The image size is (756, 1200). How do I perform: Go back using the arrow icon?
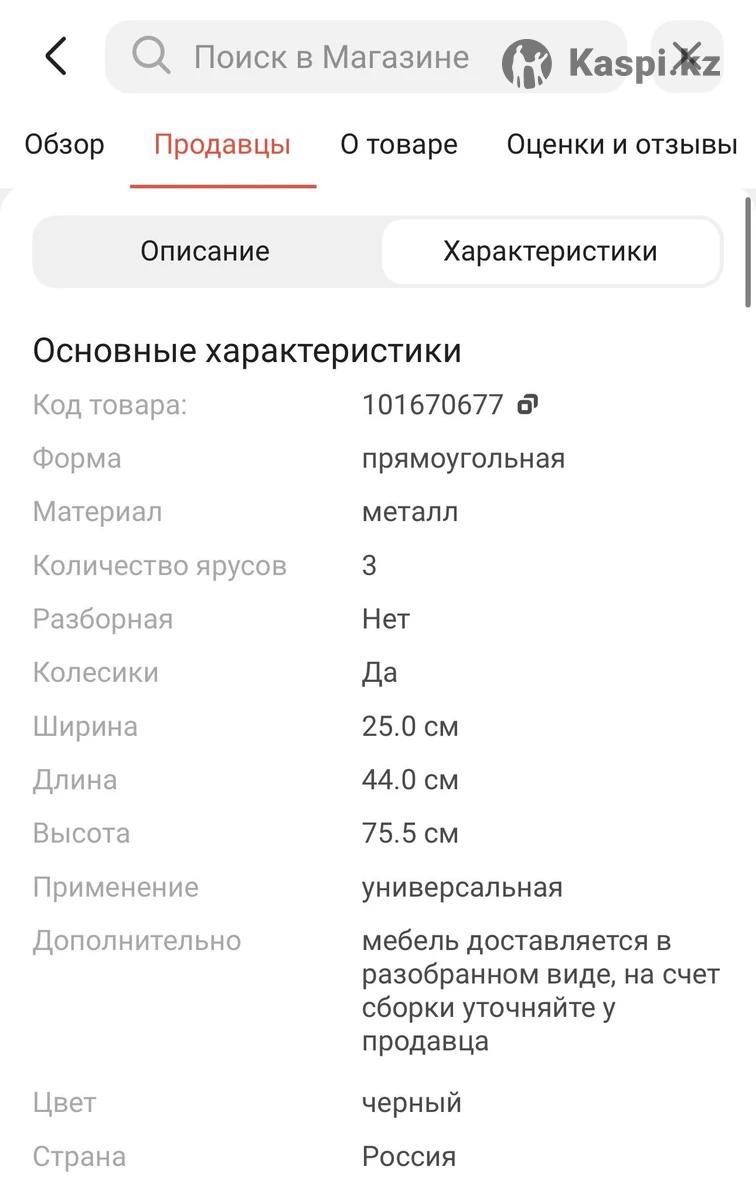[56, 57]
